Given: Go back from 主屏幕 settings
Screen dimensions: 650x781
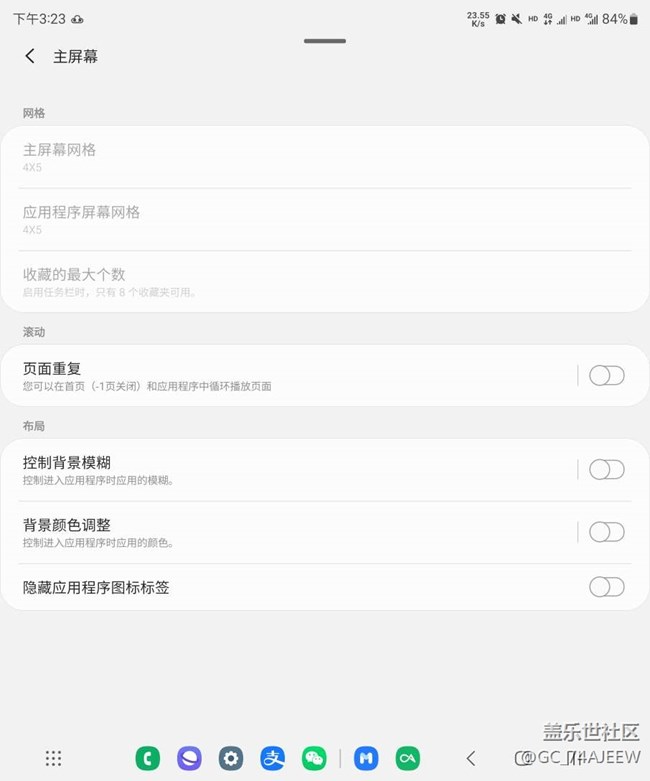Looking at the screenshot, I should tap(30, 56).
